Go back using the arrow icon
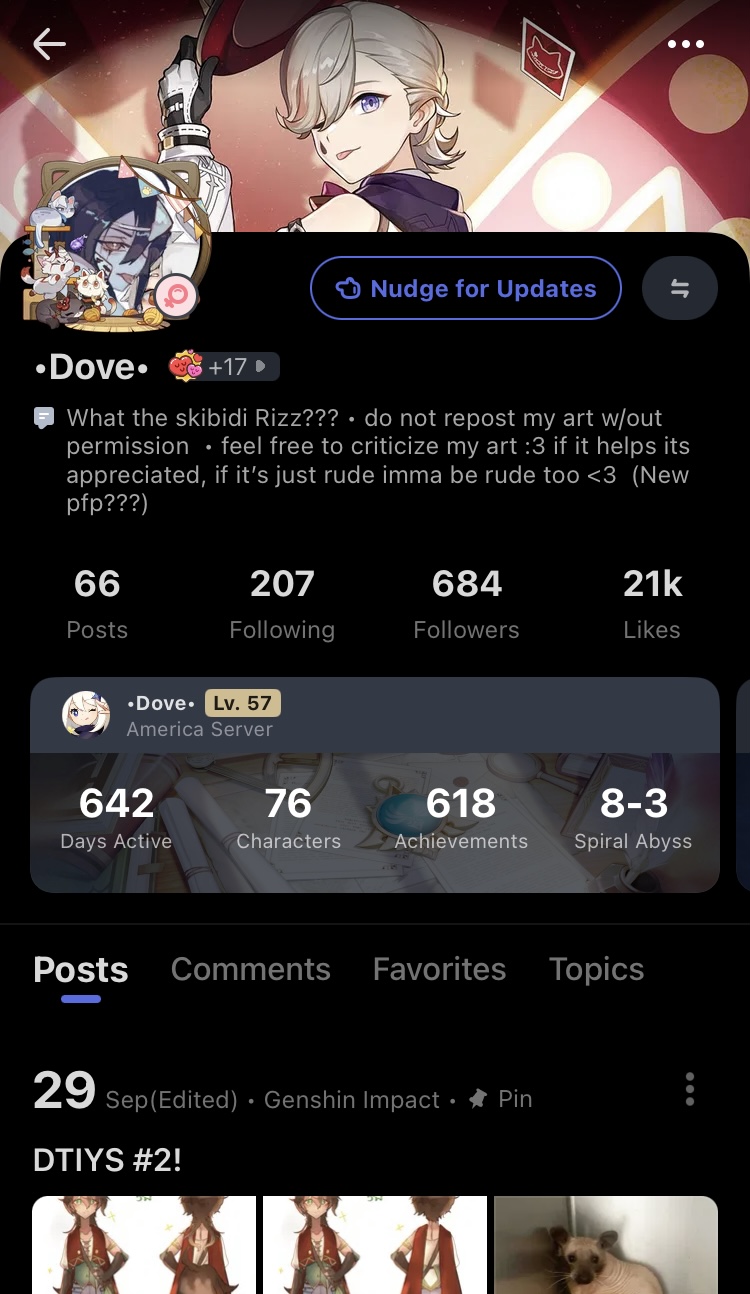The height and width of the screenshot is (1294, 750). point(49,44)
